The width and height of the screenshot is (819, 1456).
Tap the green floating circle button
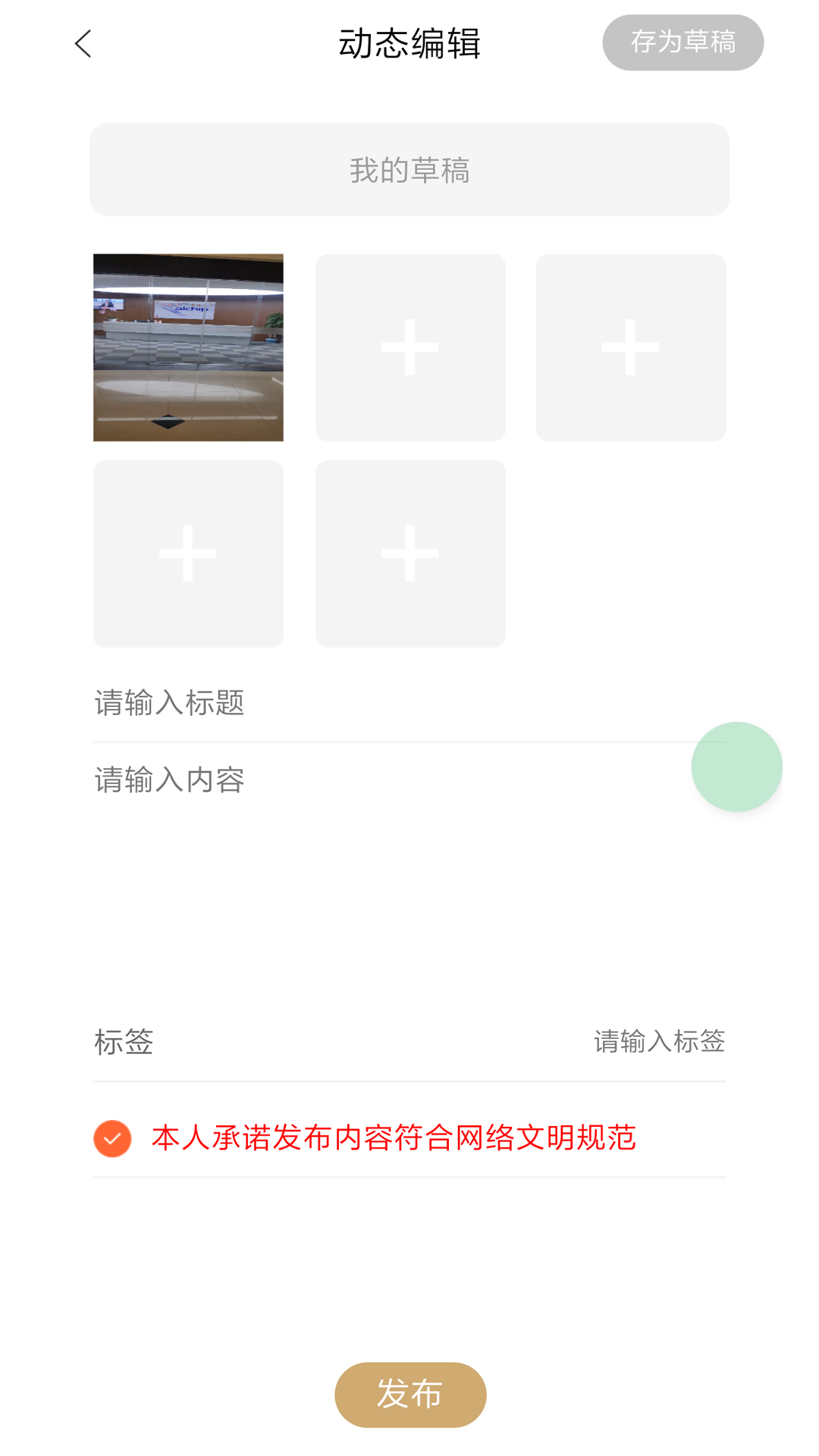click(736, 767)
